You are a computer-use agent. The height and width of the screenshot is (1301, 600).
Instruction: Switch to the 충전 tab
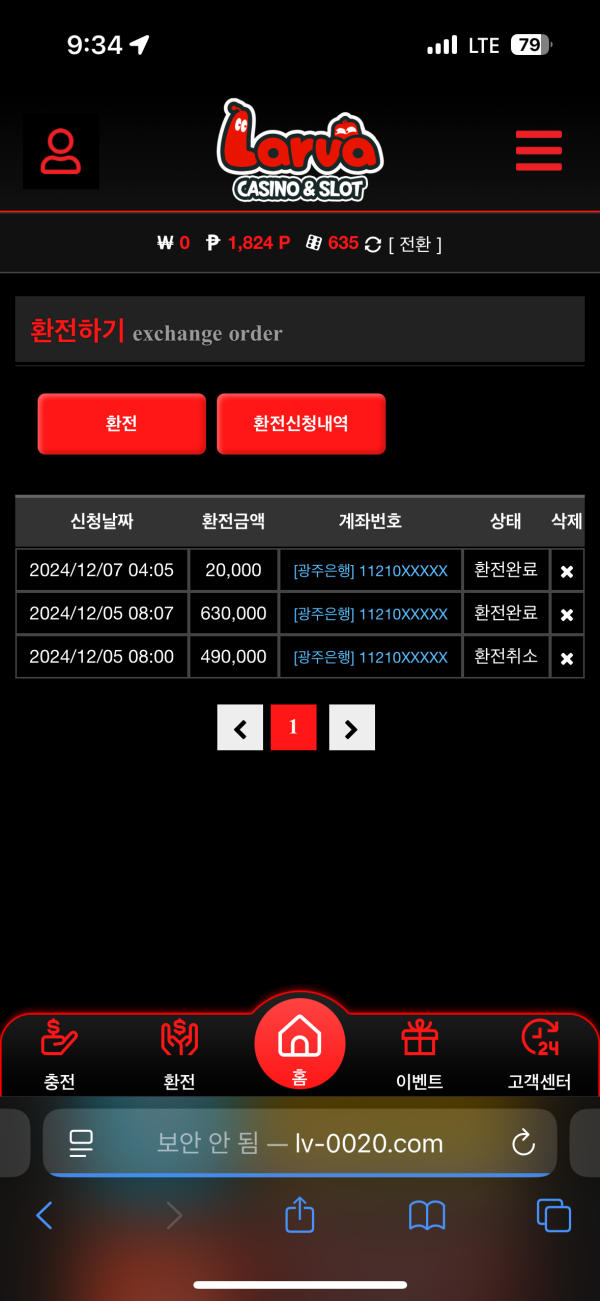pos(60,1053)
